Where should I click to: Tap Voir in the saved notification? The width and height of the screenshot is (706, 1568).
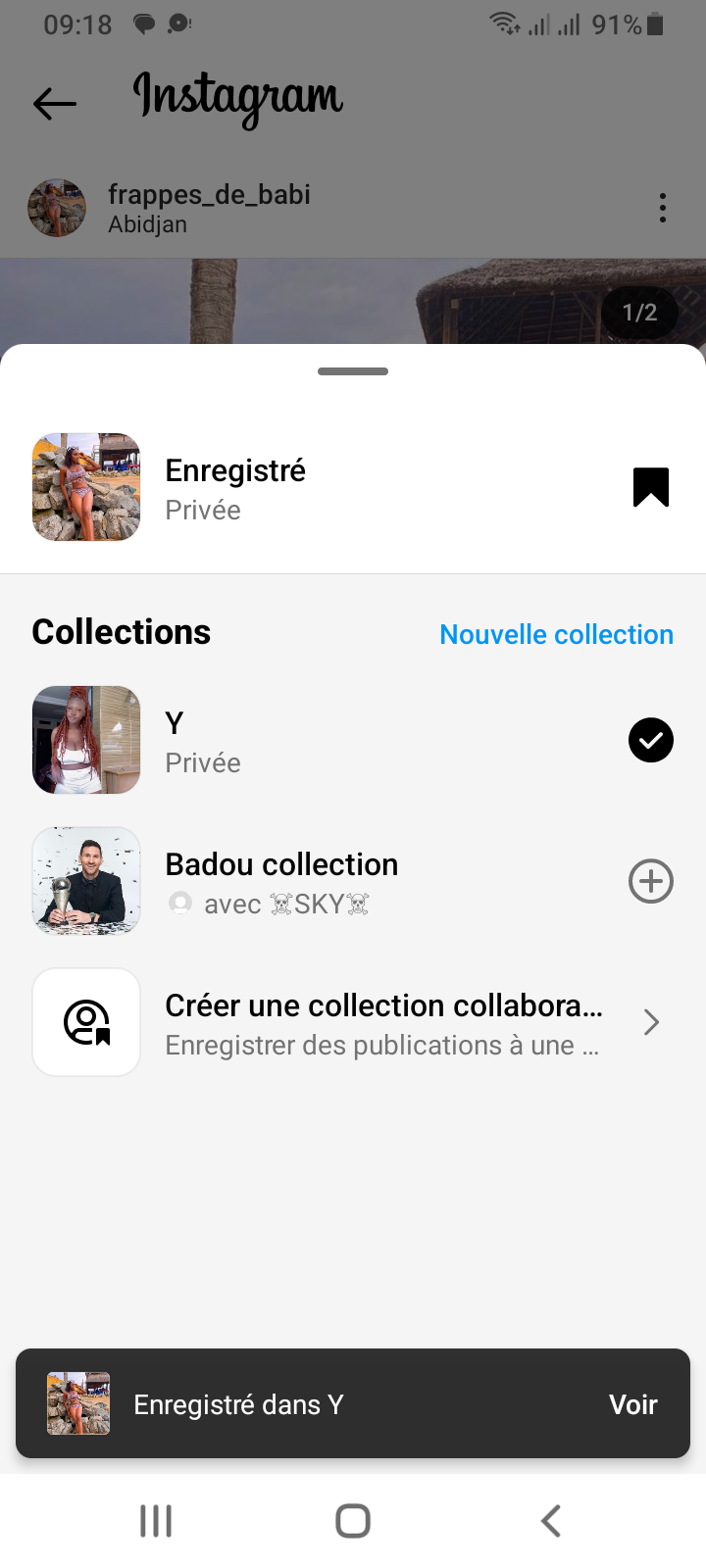[x=632, y=1404]
